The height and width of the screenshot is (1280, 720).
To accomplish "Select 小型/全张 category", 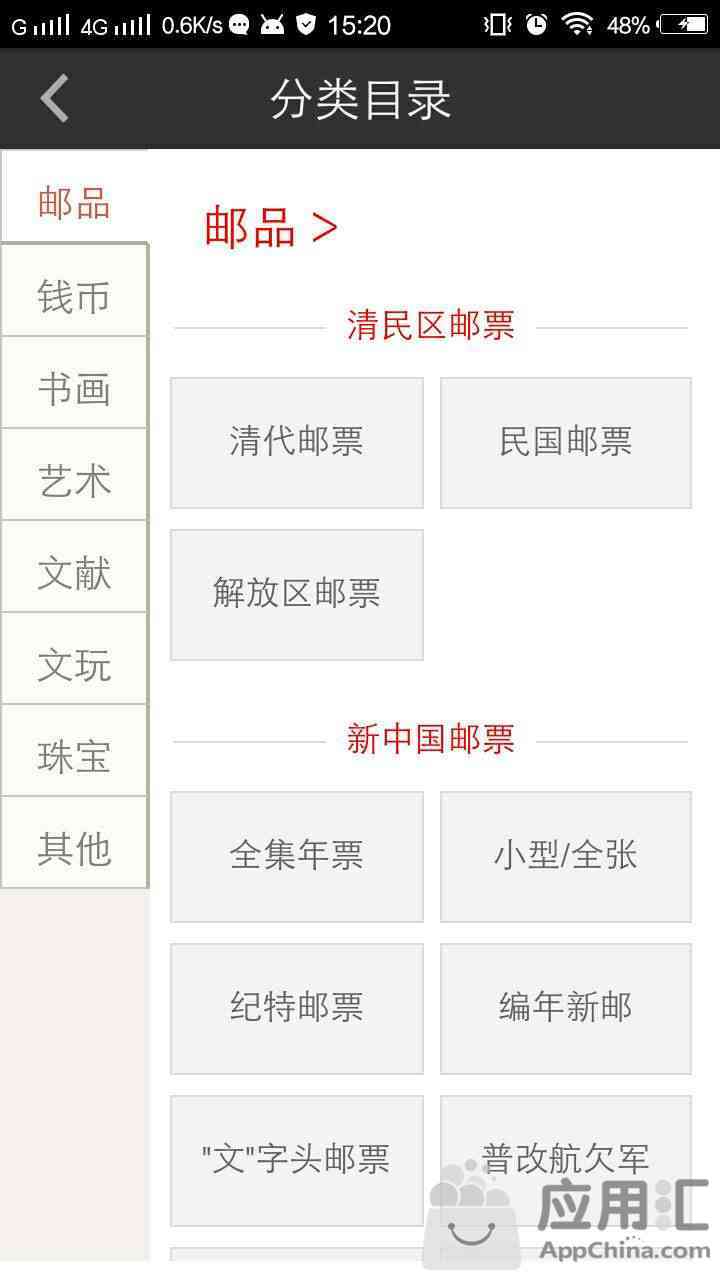I will [x=566, y=857].
